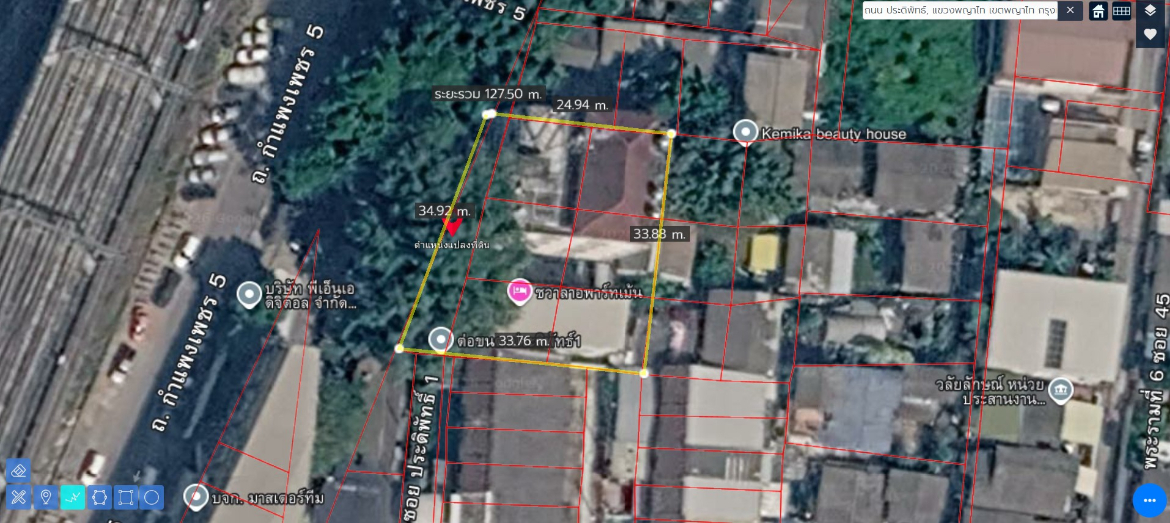Viewport: 1170px width, 523px height.
Task: Clear the search address text
Action: [x=1070, y=11]
